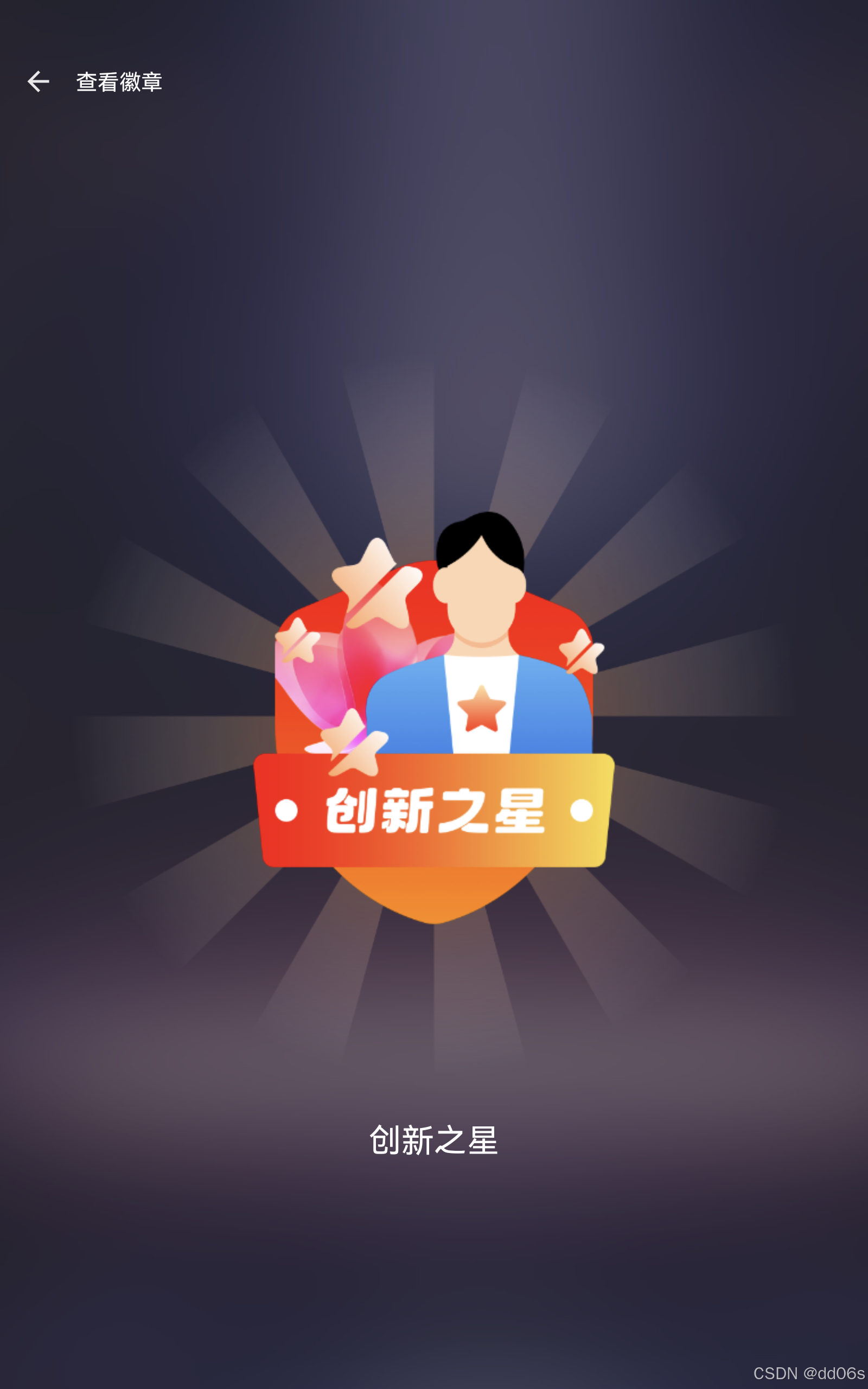
Task: Open 查看徽章 title in the header
Action: pos(119,82)
